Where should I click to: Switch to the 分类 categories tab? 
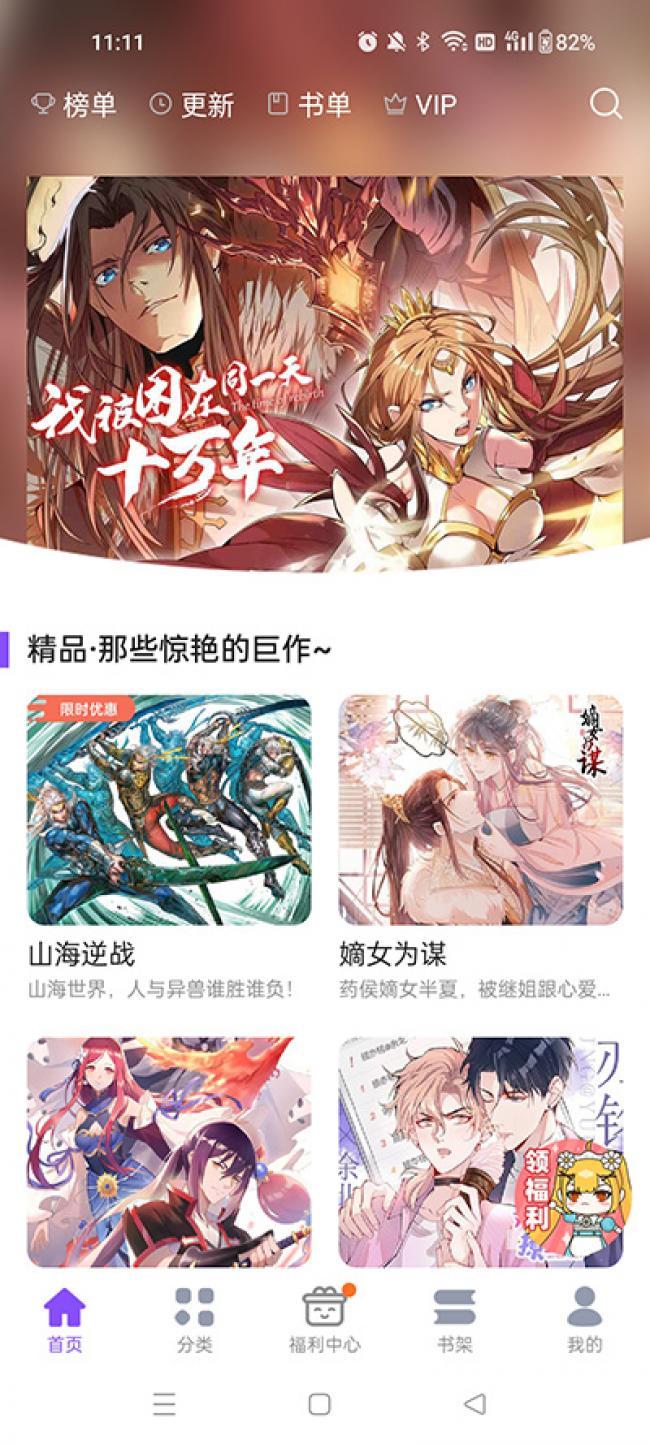(194, 1320)
